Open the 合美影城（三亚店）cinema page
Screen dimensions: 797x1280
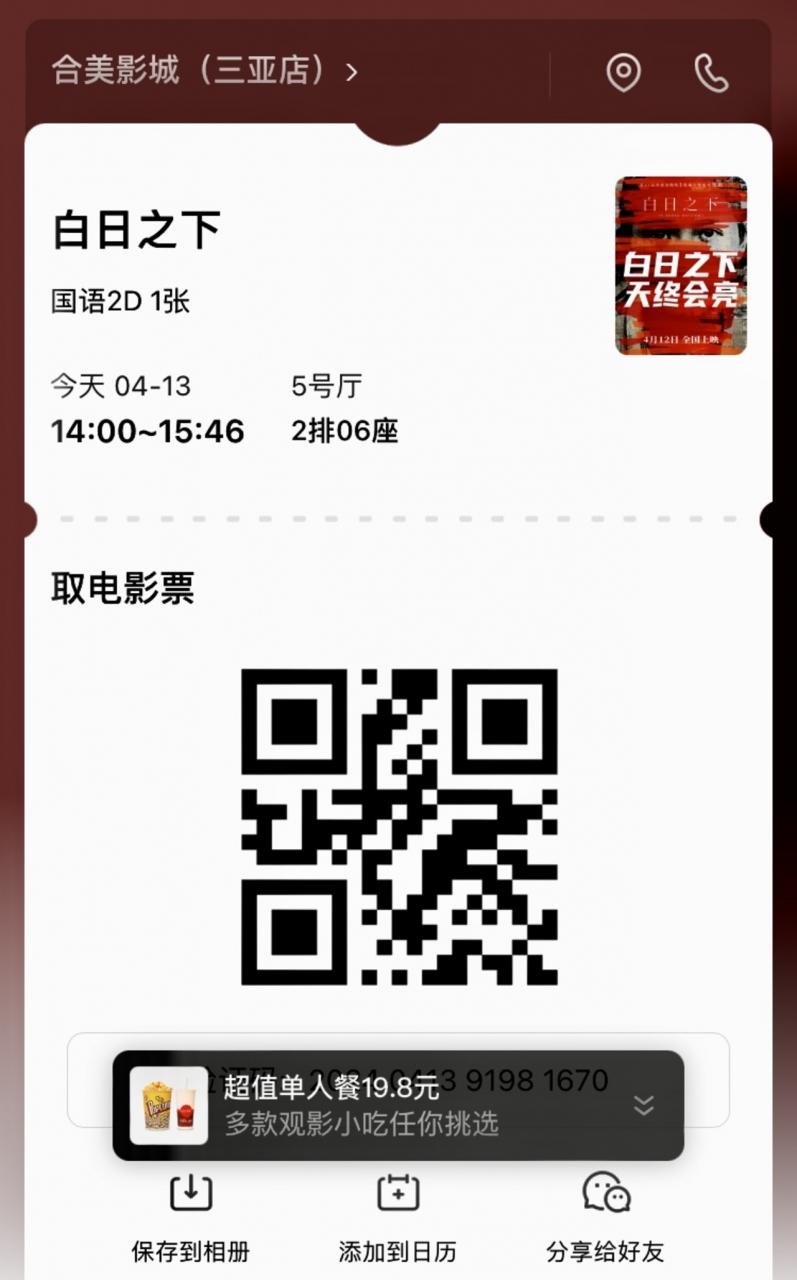(205, 71)
